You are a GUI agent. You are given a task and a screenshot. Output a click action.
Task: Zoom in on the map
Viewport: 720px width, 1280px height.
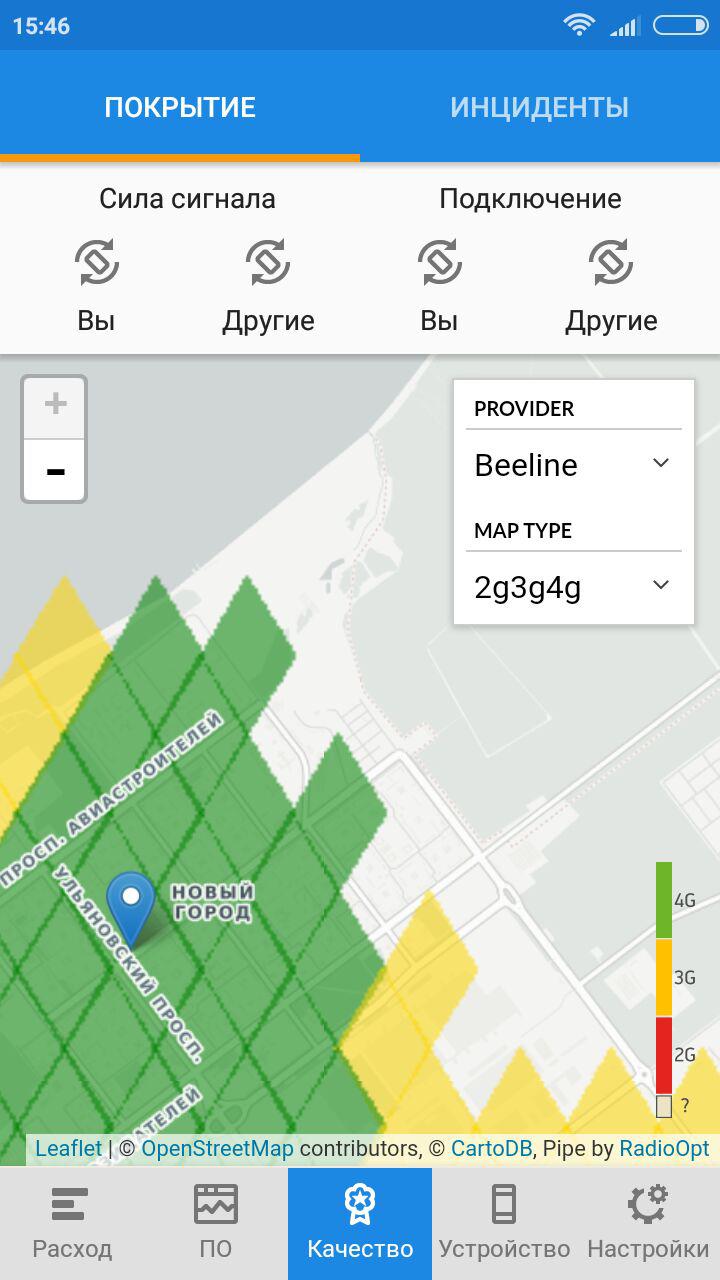click(x=55, y=405)
